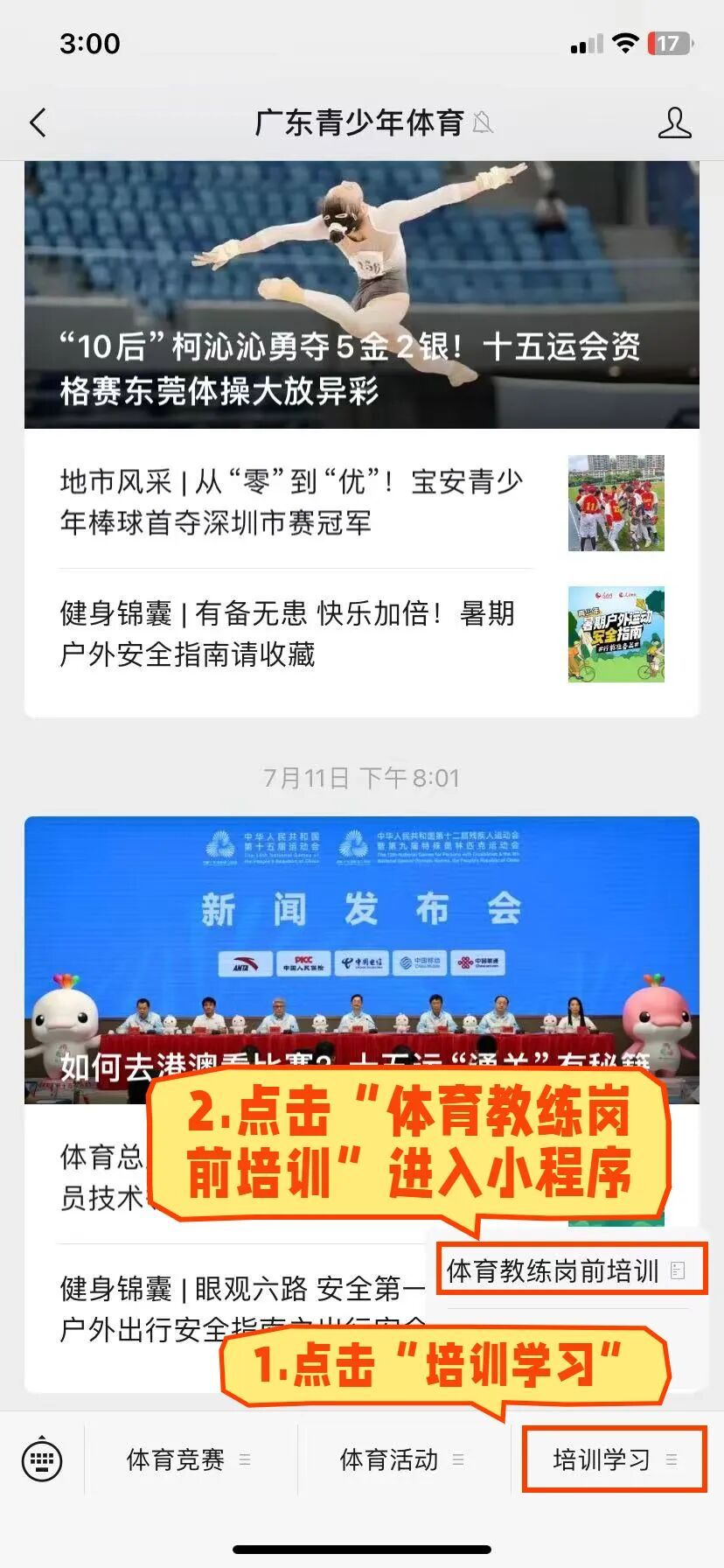Go back from 广东青少年体育 account
724x1568 pixels.
coord(38,123)
